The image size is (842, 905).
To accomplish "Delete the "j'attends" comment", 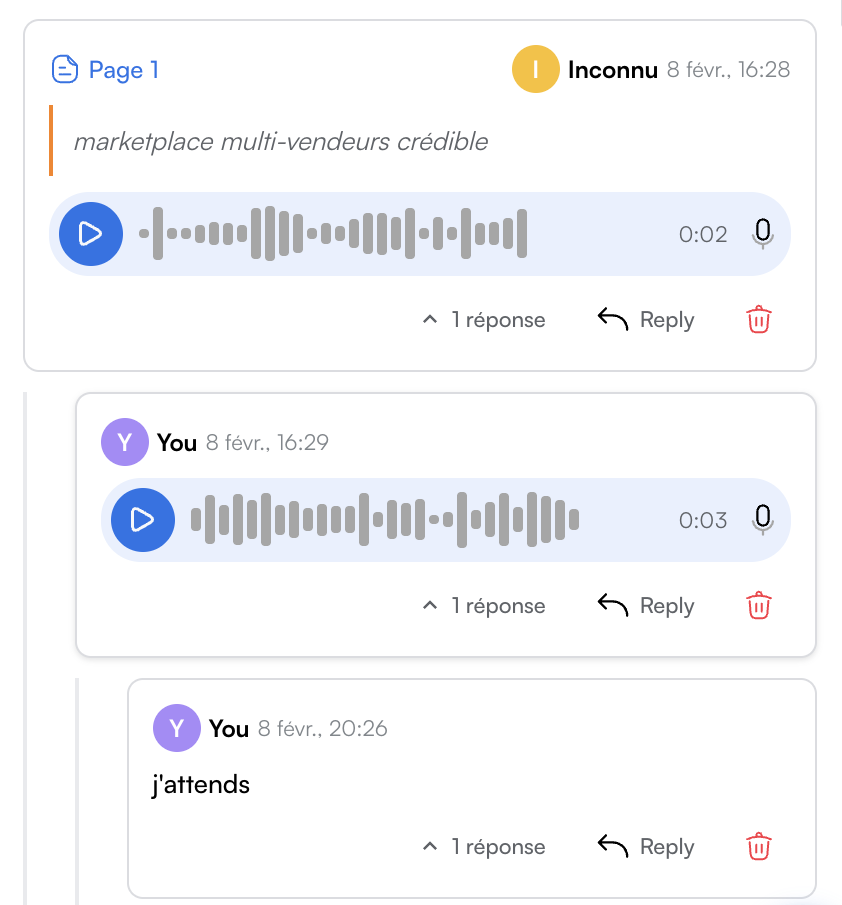I will (759, 847).
